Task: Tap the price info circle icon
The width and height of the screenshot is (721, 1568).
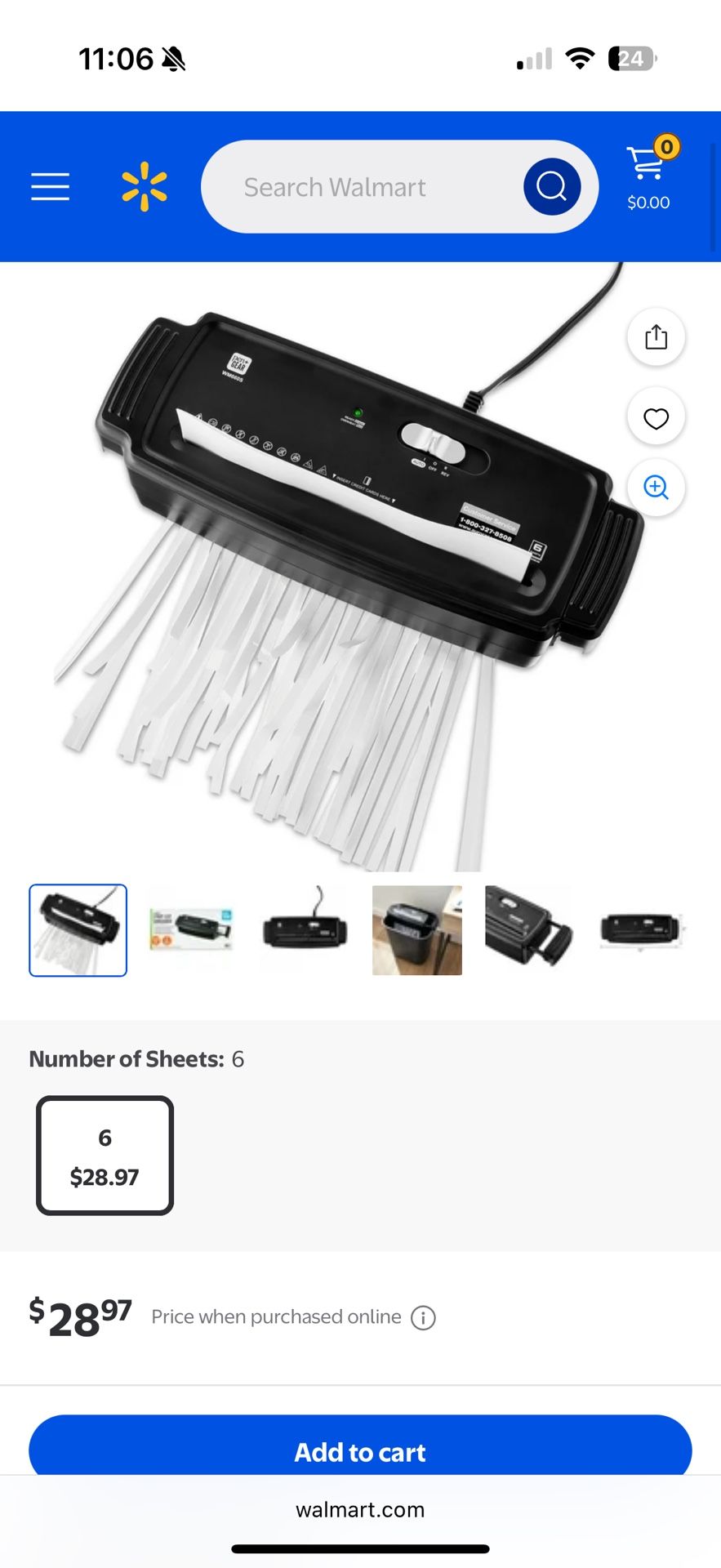Action: coord(422,1316)
